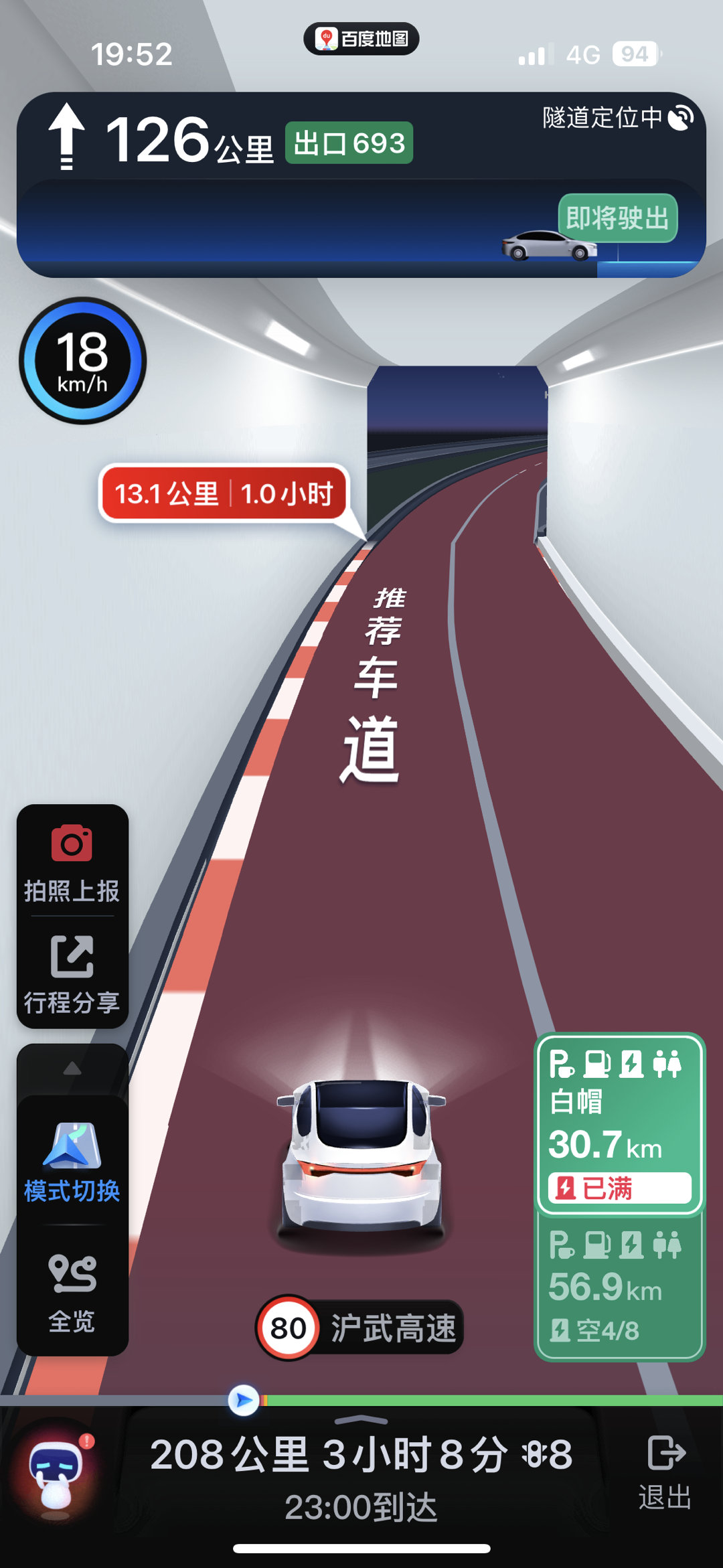Open 模式切换 to switch navigation mode
This screenshot has width=723, height=1568.
72,1162
